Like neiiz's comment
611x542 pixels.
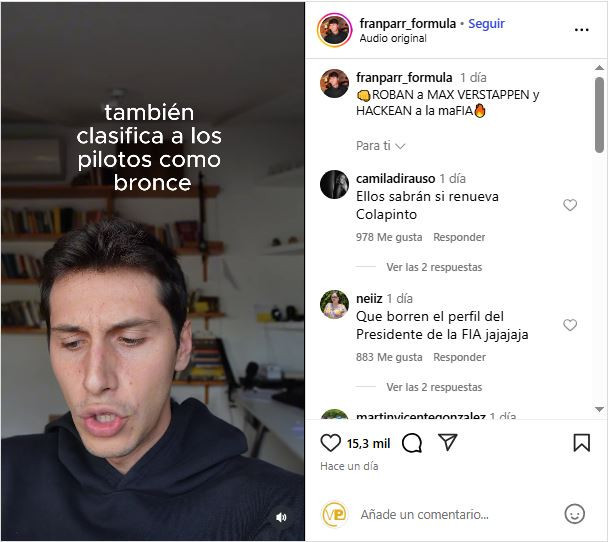click(x=570, y=325)
